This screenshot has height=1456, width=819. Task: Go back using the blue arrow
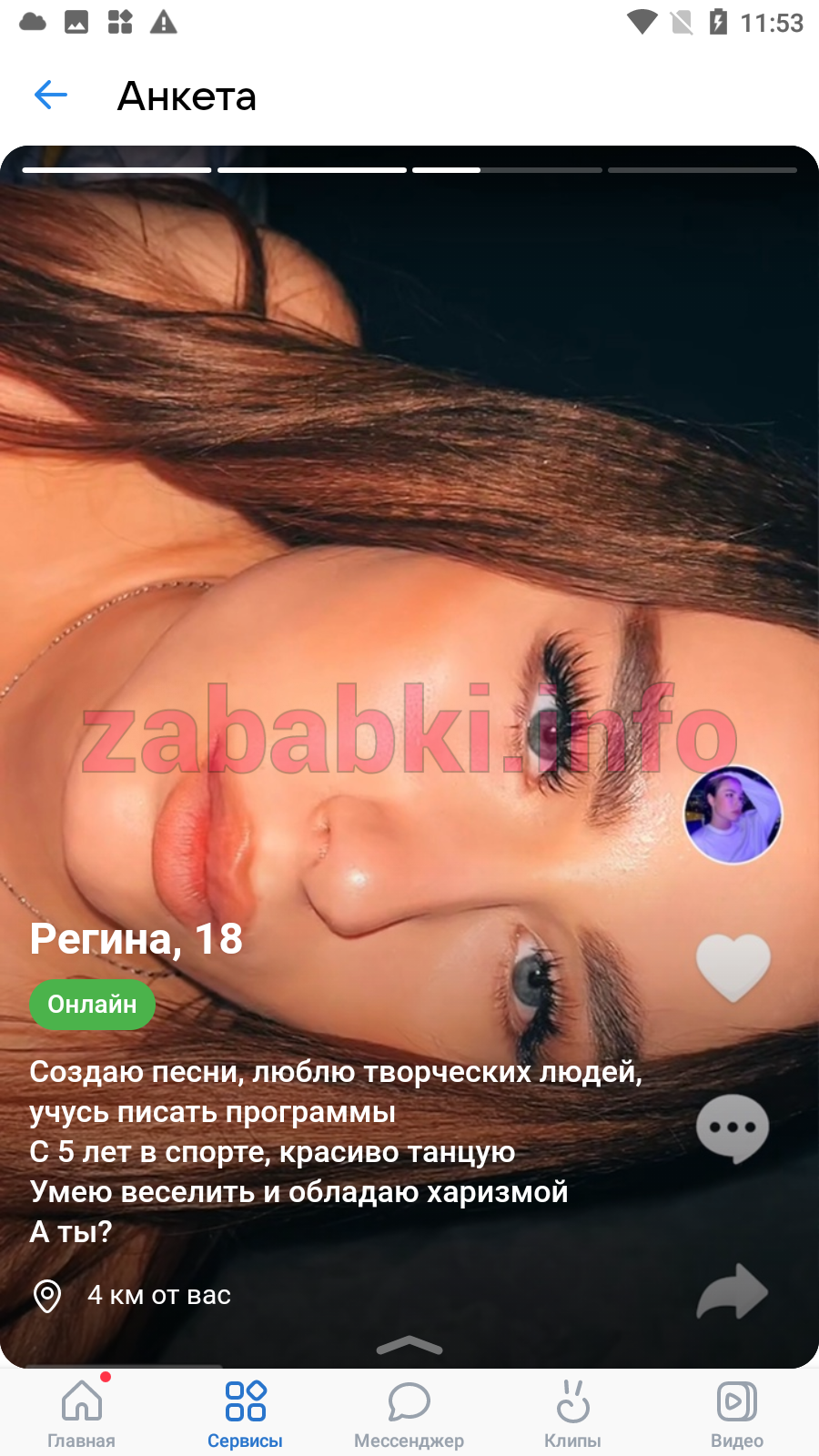click(x=51, y=95)
